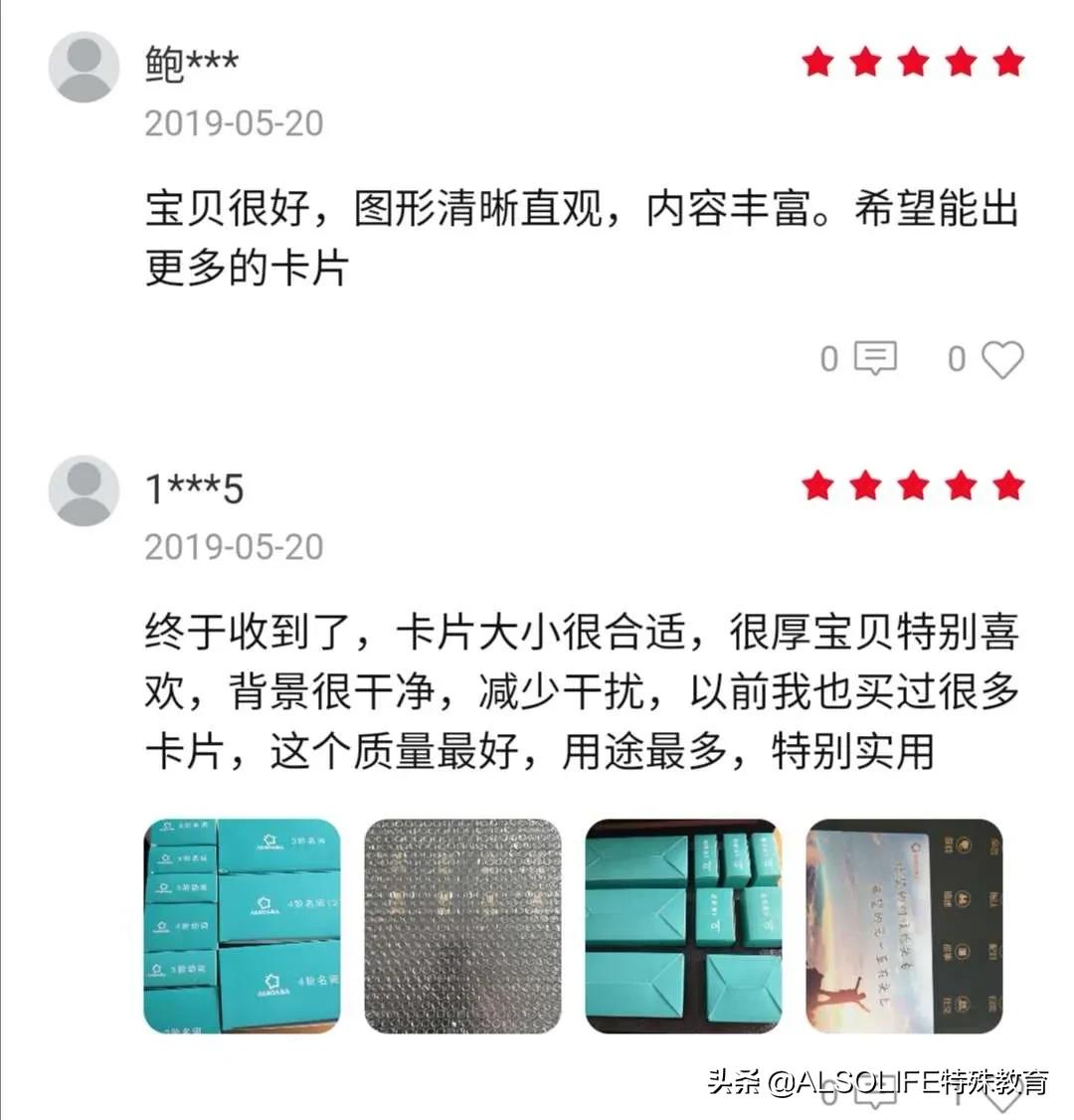The image size is (1074, 1120).
Task: Open the thumbnail showing stacked teal card boxes
Action: tap(243, 925)
